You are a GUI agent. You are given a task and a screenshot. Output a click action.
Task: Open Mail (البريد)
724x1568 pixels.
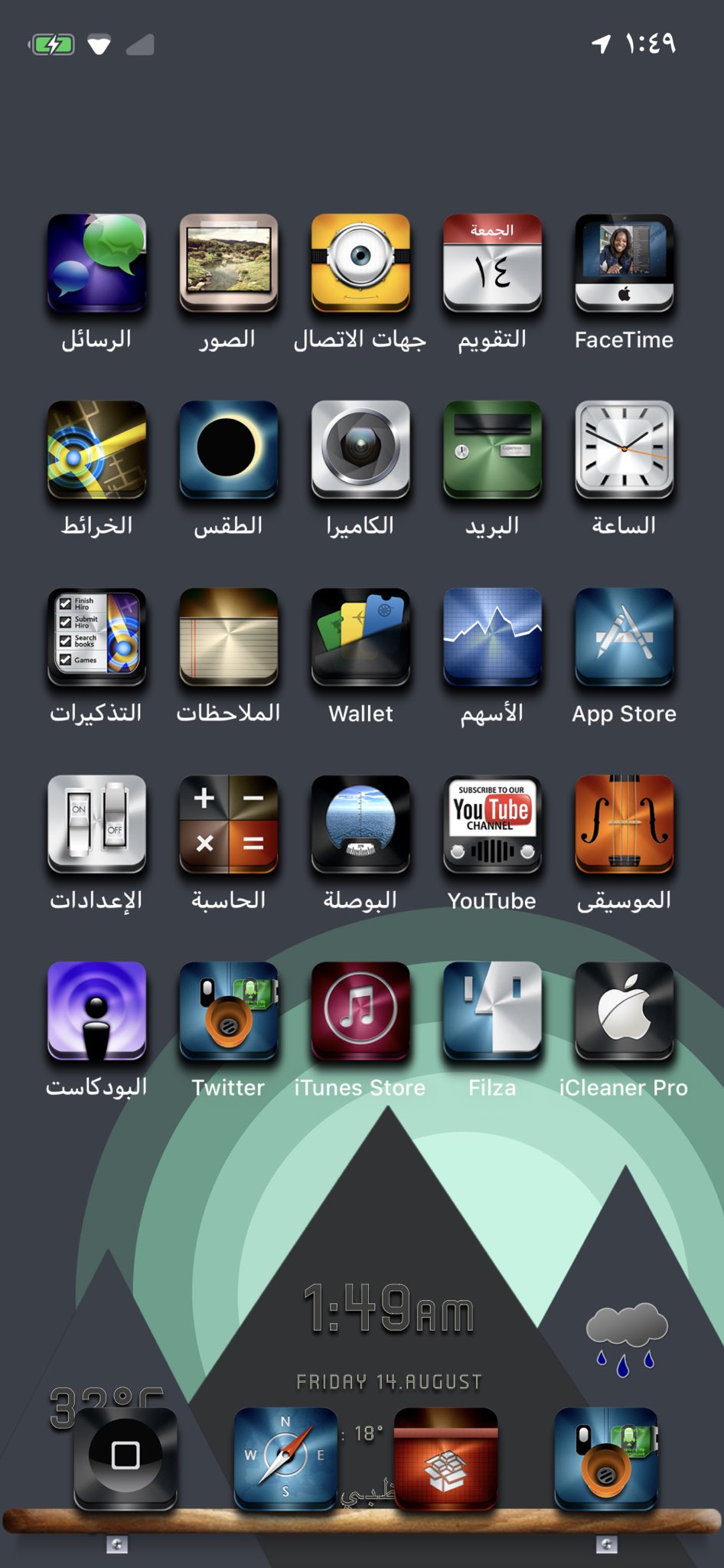[x=492, y=450]
